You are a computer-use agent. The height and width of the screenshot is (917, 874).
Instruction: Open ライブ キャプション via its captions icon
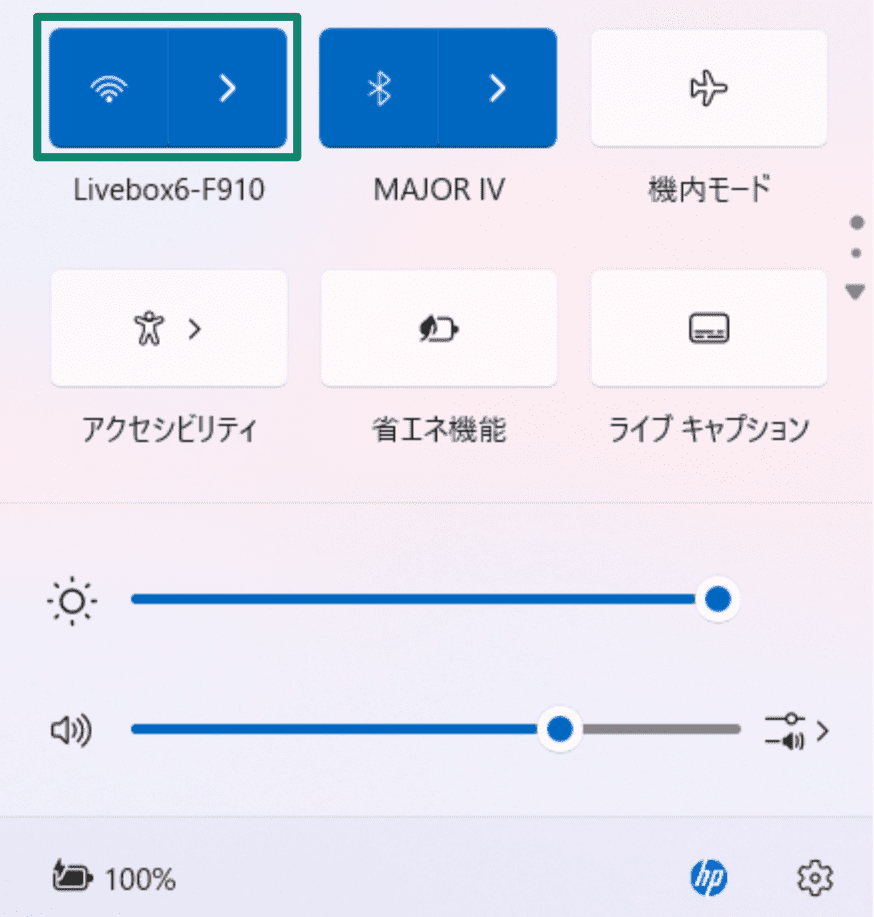(x=708, y=328)
